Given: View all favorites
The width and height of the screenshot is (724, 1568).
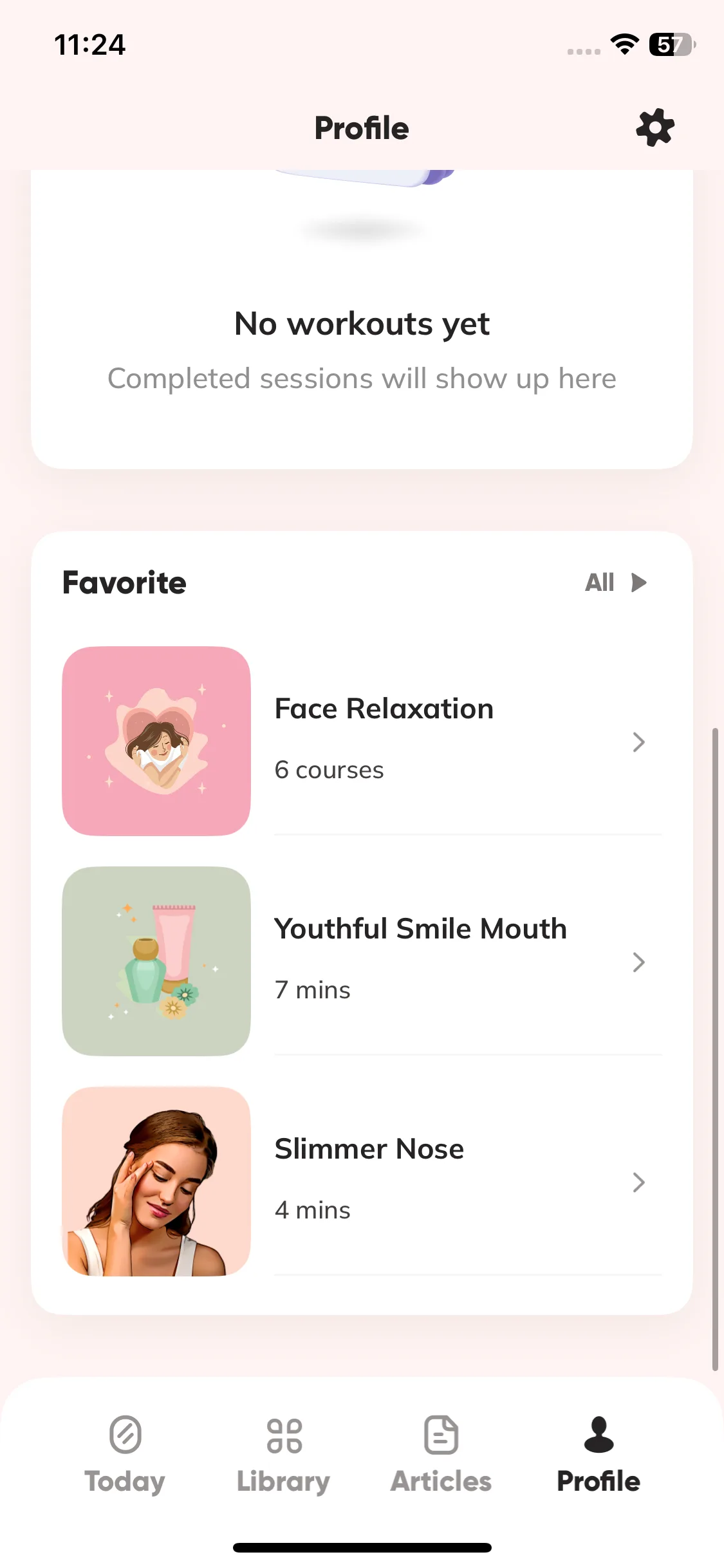Looking at the screenshot, I should (x=615, y=583).
